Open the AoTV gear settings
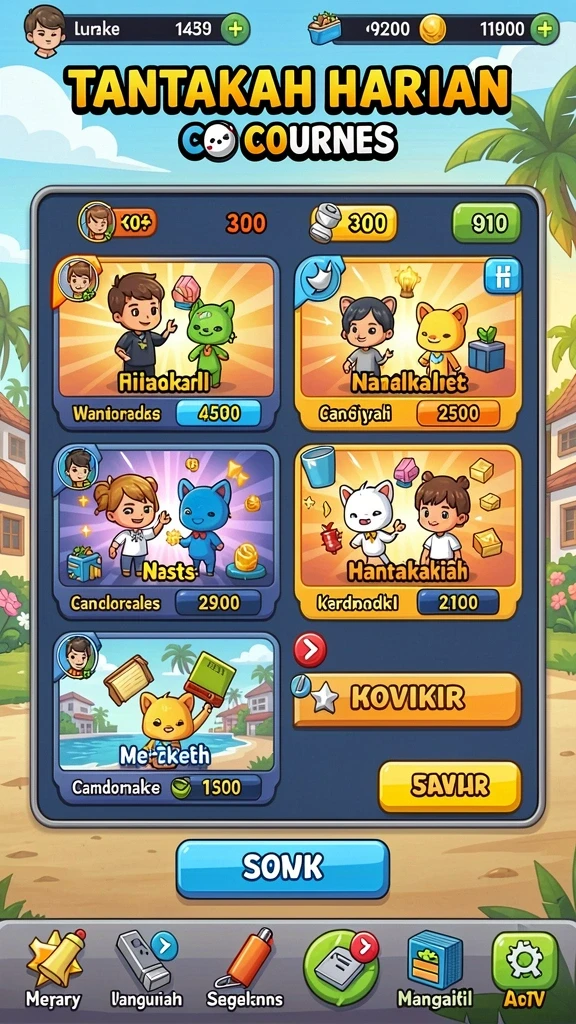This screenshot has height=1024, width=576. (x=524, y=969)
